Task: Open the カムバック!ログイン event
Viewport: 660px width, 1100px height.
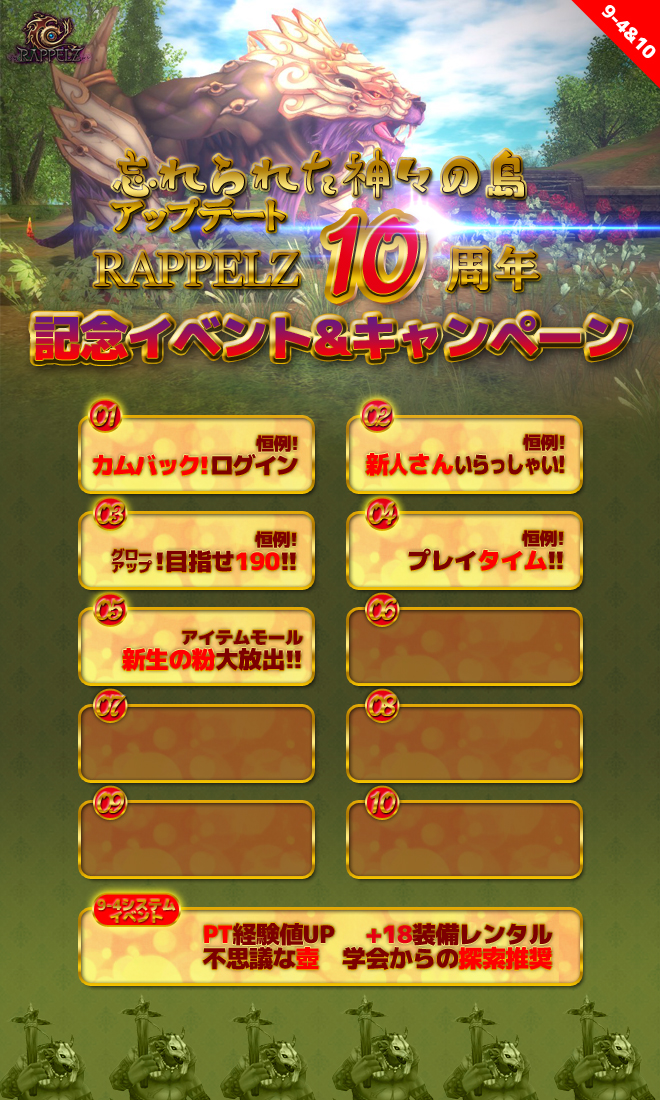Action: point(196,455)
